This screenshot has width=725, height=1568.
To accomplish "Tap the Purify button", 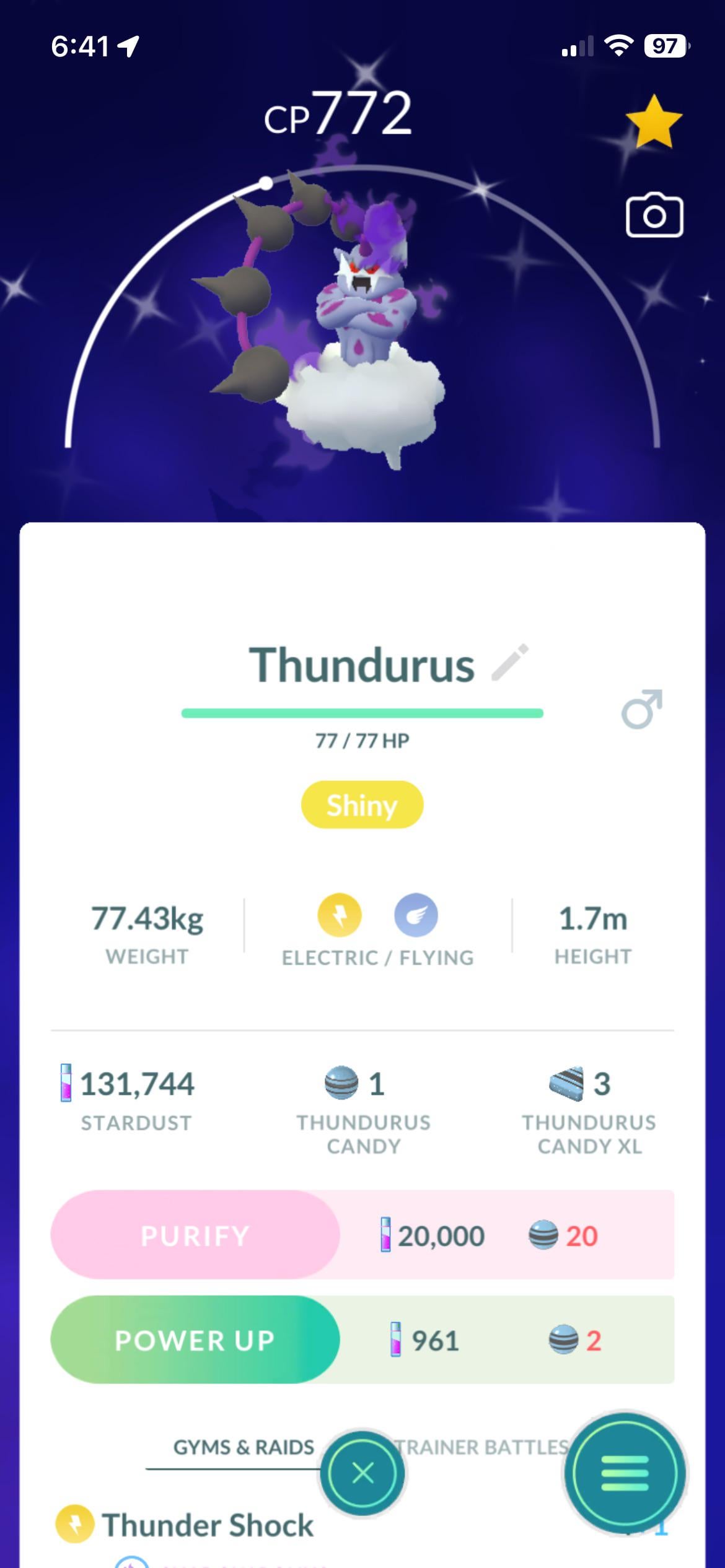I will (x=195, y=1235).
